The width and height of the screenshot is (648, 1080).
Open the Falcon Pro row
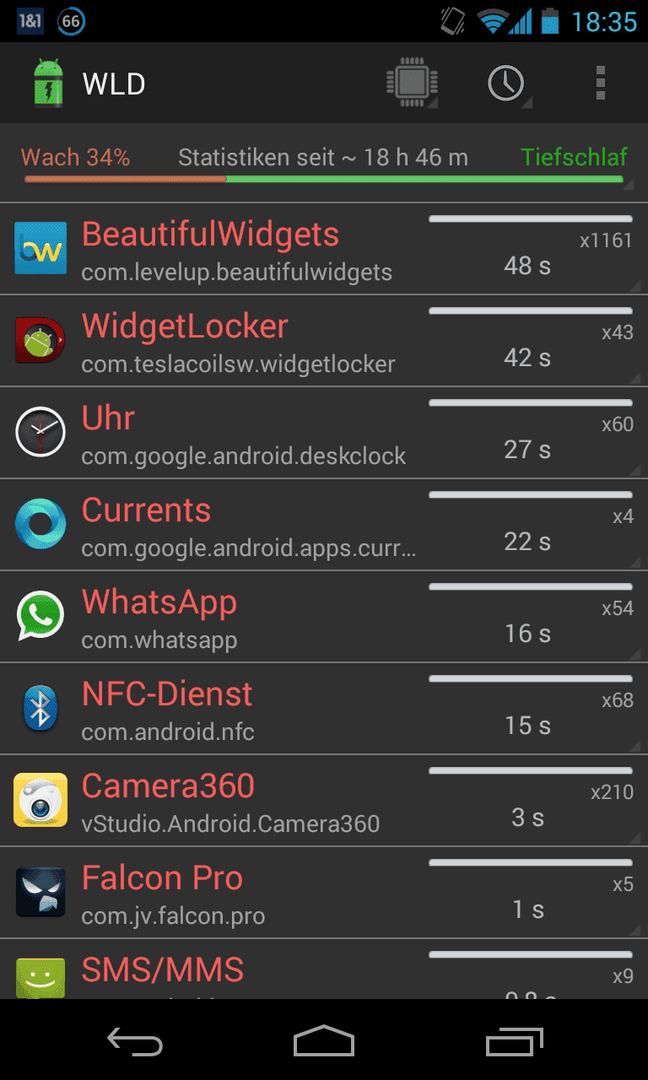pyautogui.click(x=324, y=893)
